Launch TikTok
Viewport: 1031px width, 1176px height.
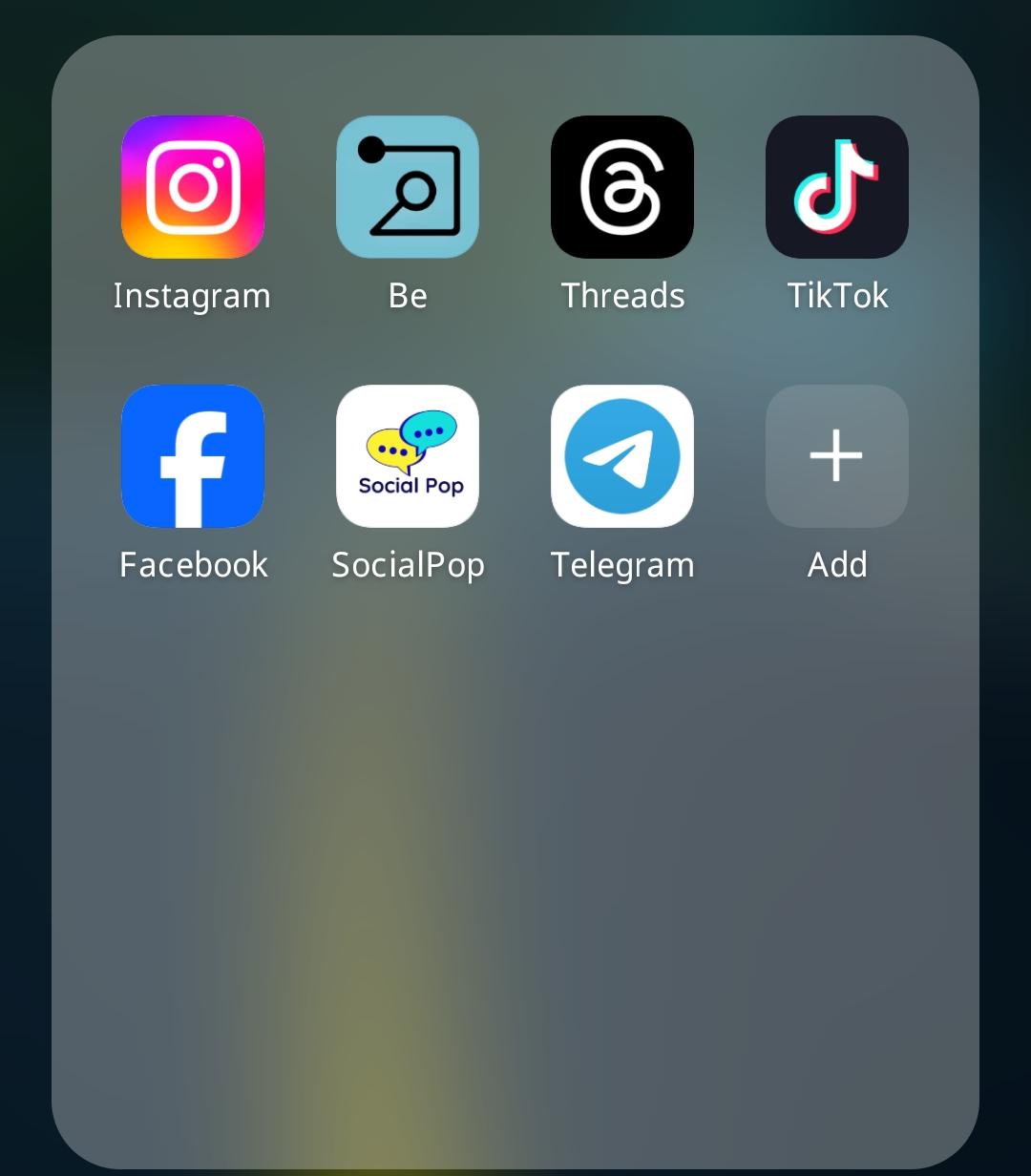(837, 187)
